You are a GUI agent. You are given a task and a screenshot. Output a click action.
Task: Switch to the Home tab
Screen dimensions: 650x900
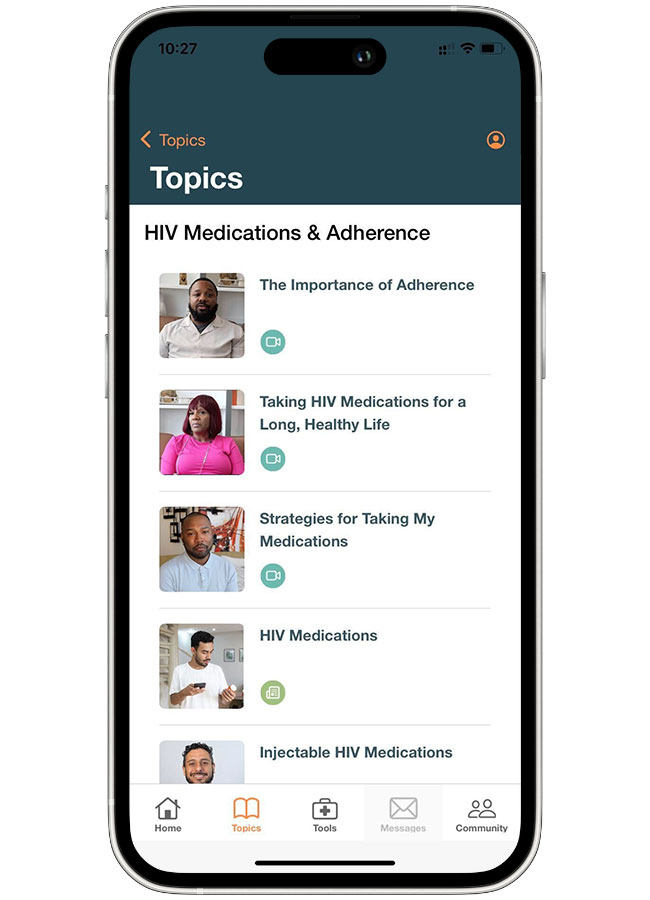tap(168, 814)
